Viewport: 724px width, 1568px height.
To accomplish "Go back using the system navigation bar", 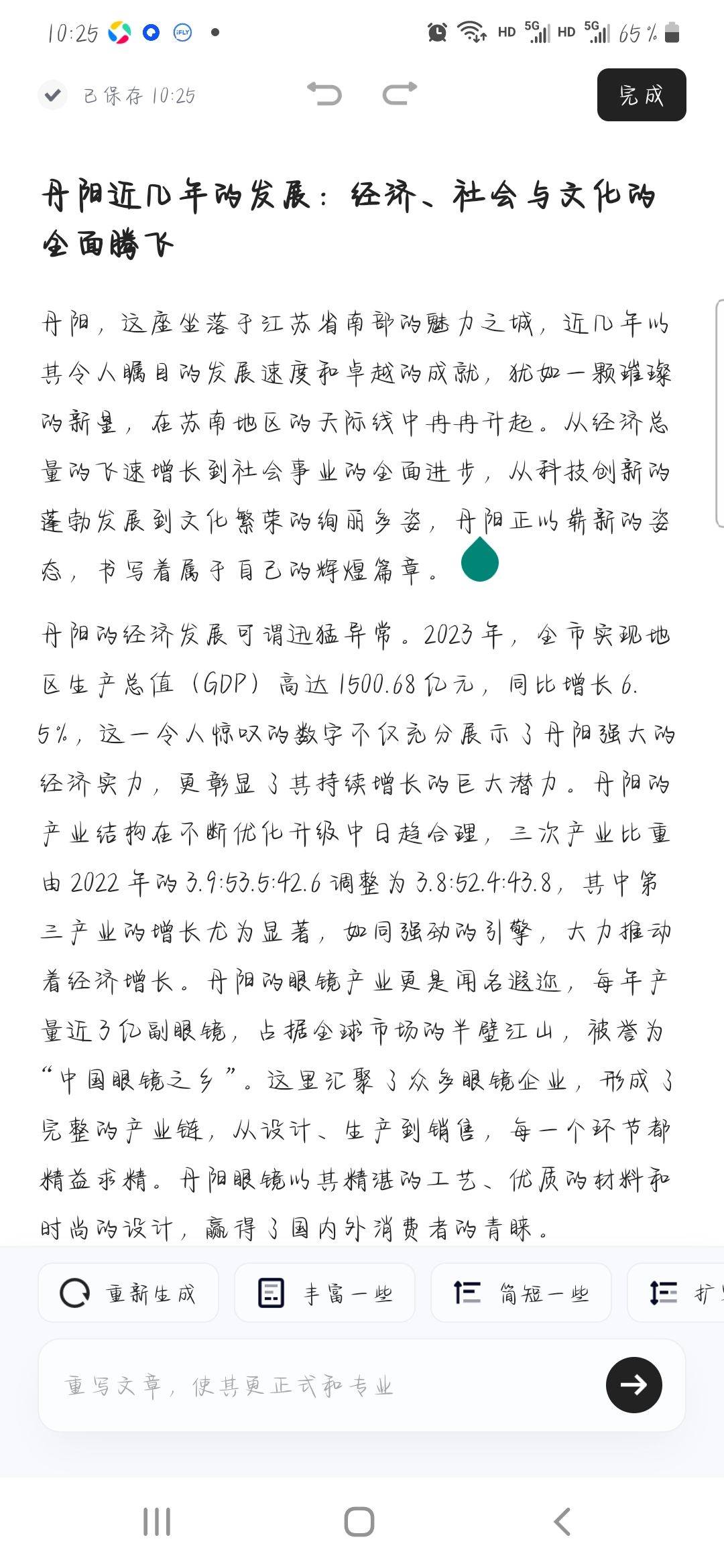I will coord(562,1522).
